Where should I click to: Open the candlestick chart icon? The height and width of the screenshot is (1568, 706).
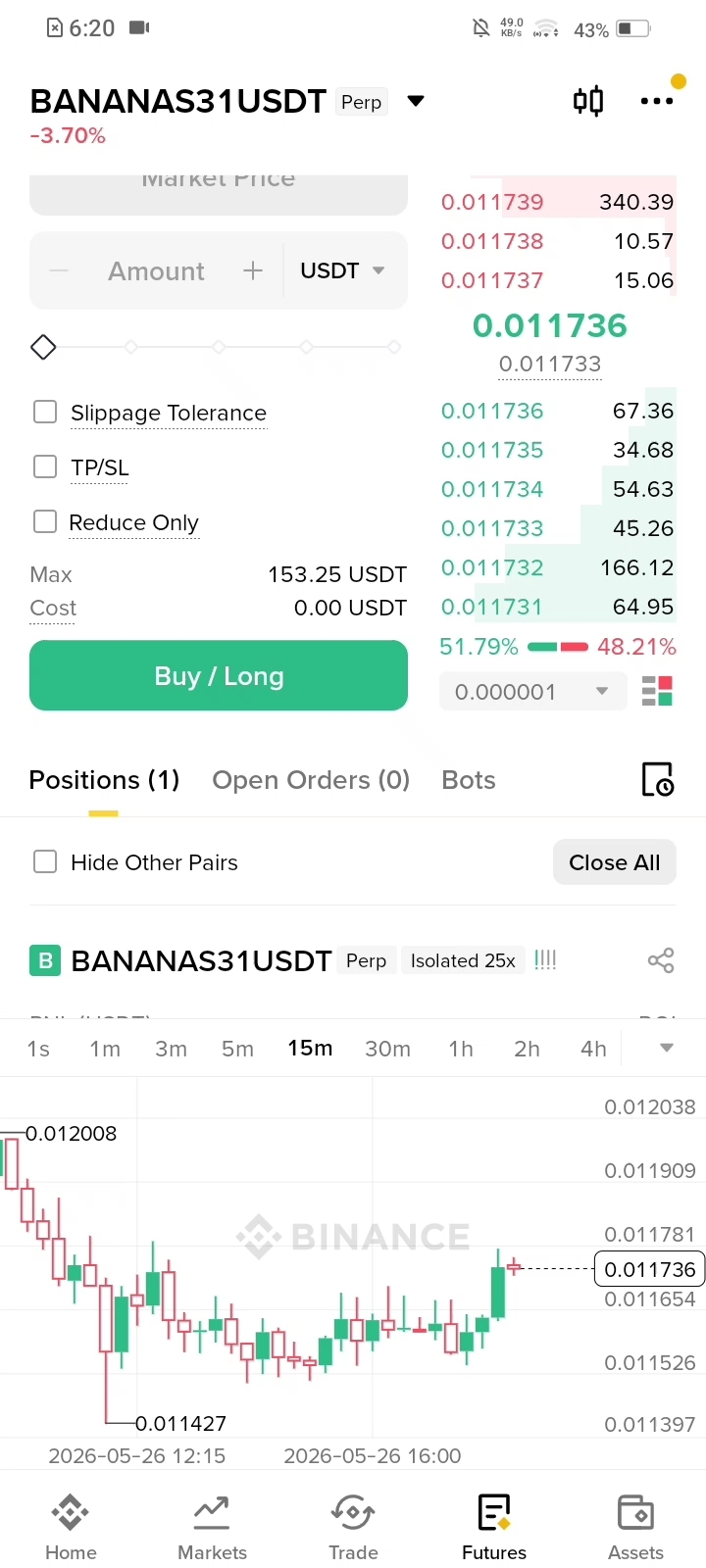point(588,101)
